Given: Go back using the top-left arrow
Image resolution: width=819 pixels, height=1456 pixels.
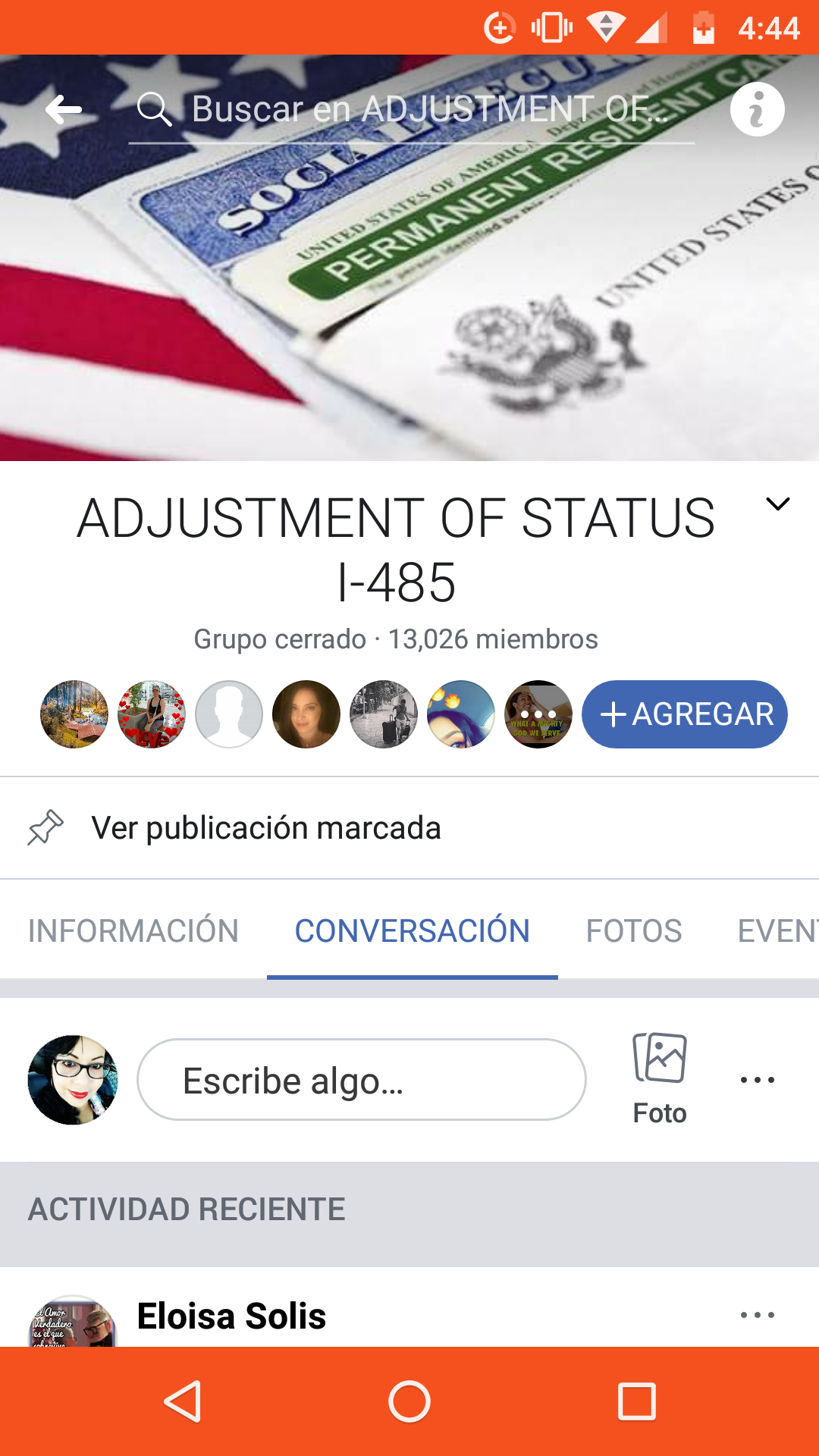Looking at the screenshot, I should tap(63, 110).
